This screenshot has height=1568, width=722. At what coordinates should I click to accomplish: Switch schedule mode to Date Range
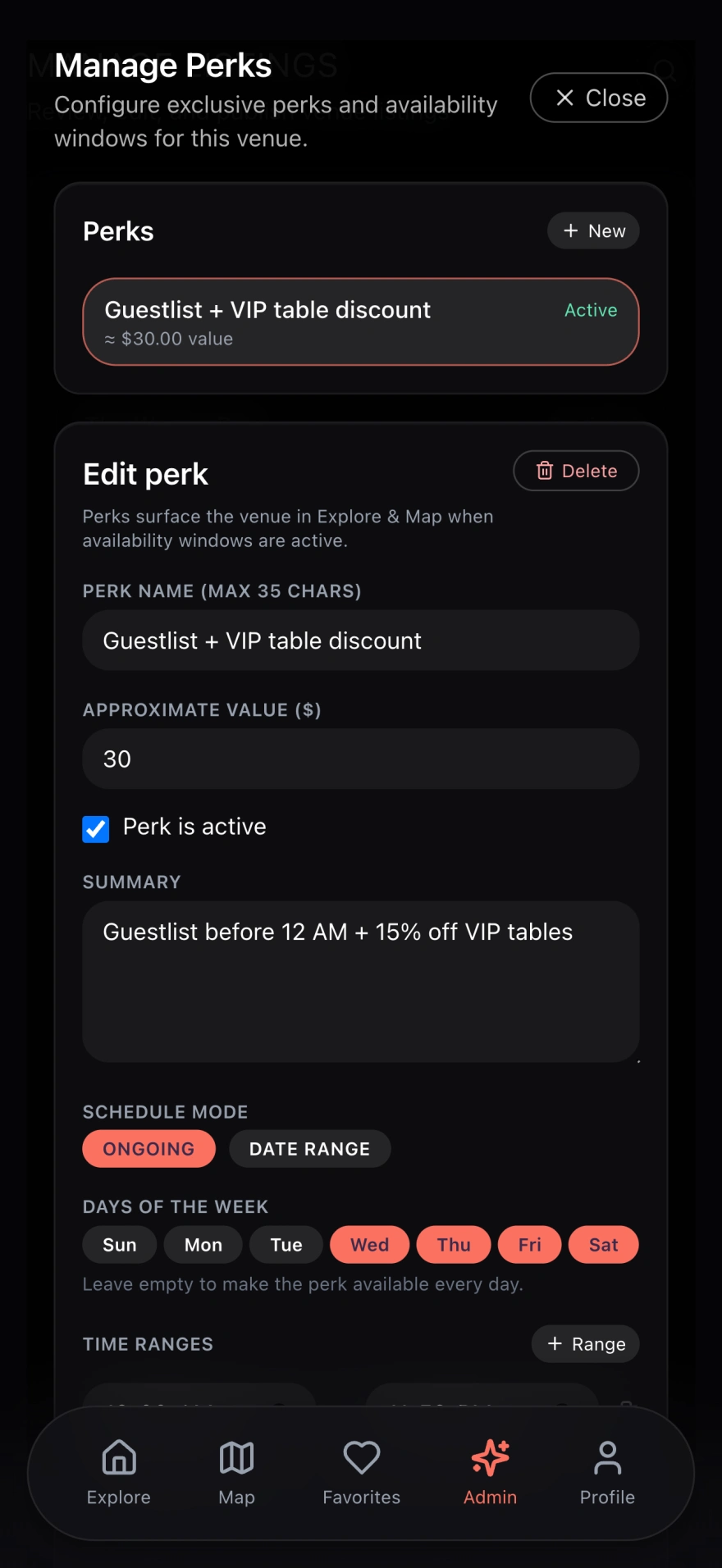[309, 1149]
